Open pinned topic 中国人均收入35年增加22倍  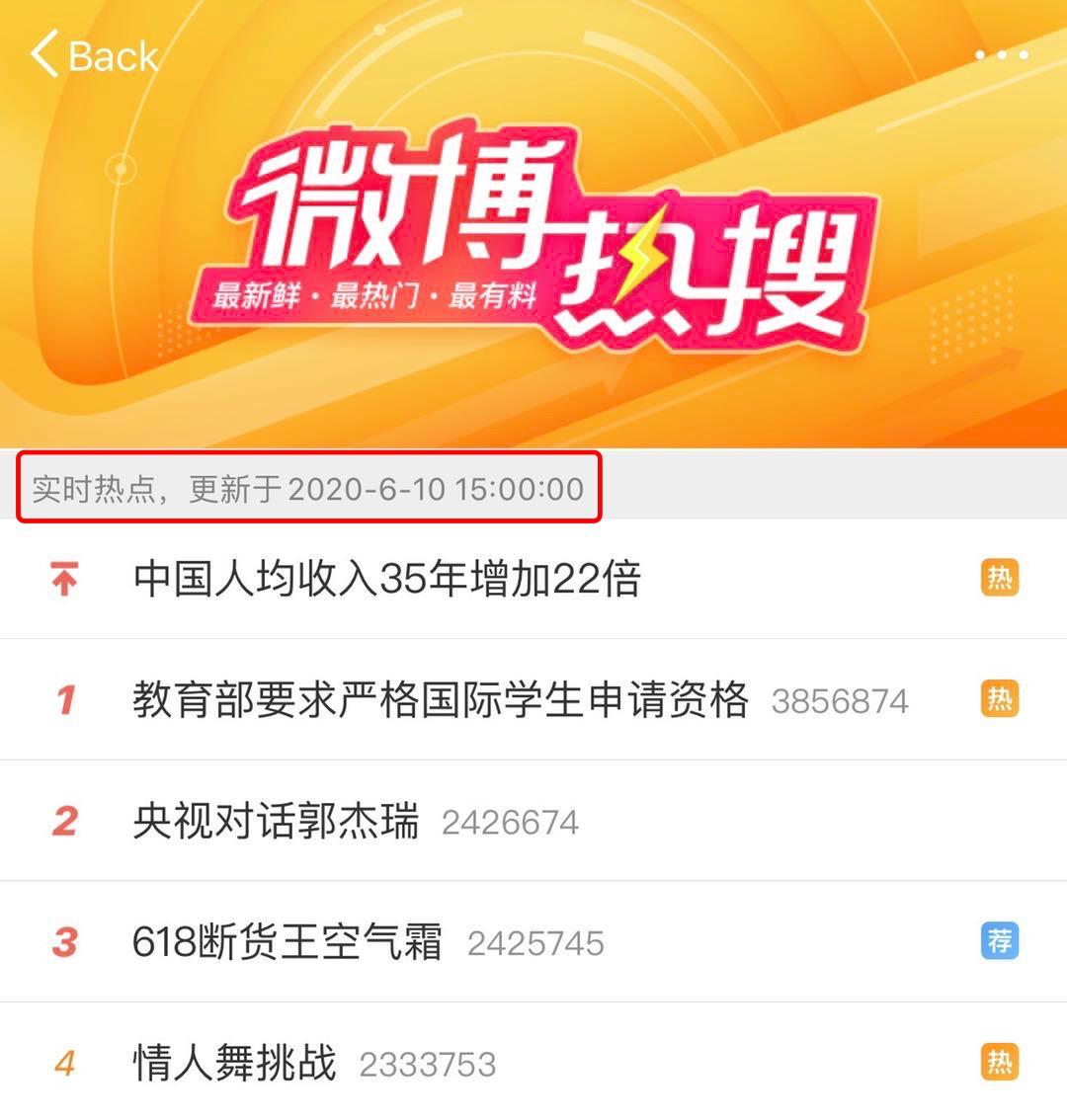(x=387, y=579)
